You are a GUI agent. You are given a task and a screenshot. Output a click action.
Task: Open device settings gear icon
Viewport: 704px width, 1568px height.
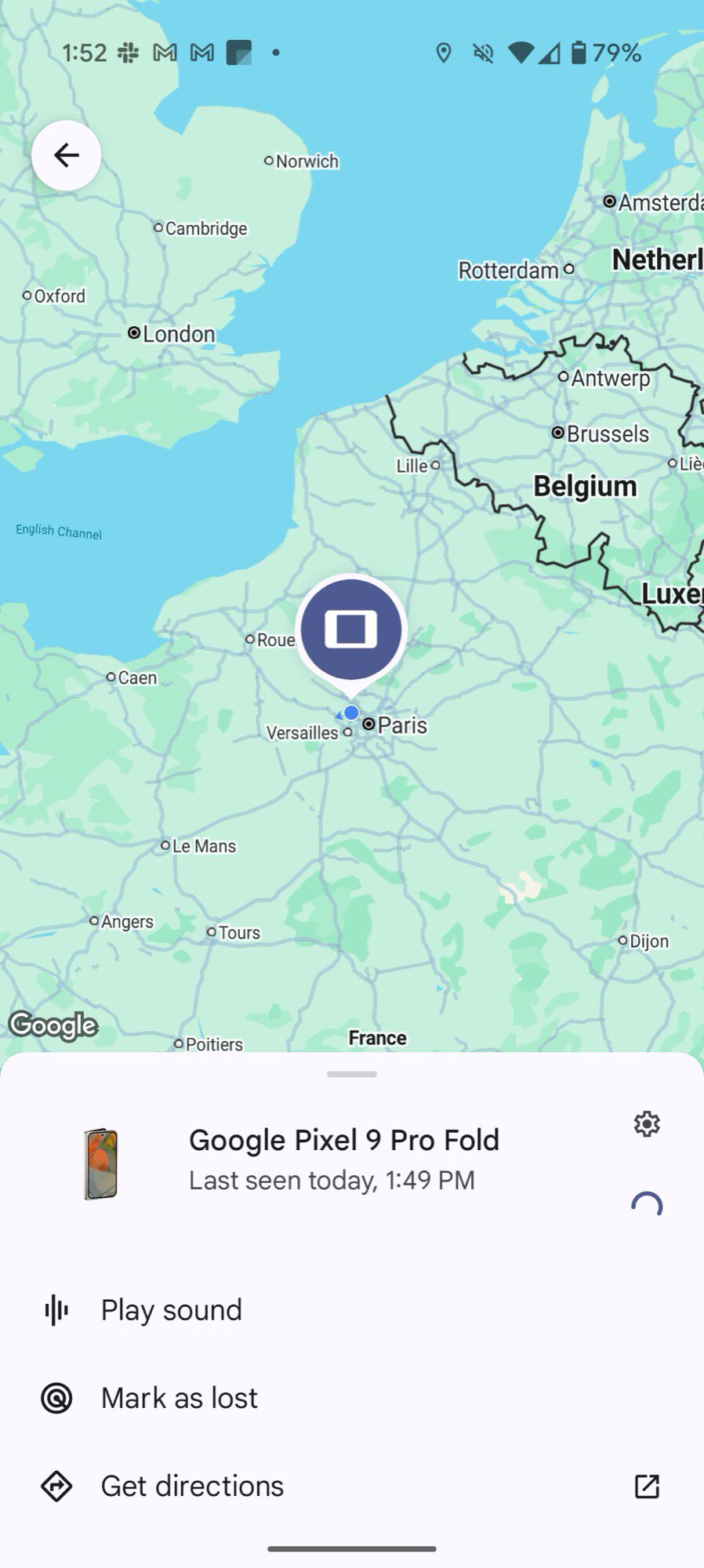[647, 1123]
